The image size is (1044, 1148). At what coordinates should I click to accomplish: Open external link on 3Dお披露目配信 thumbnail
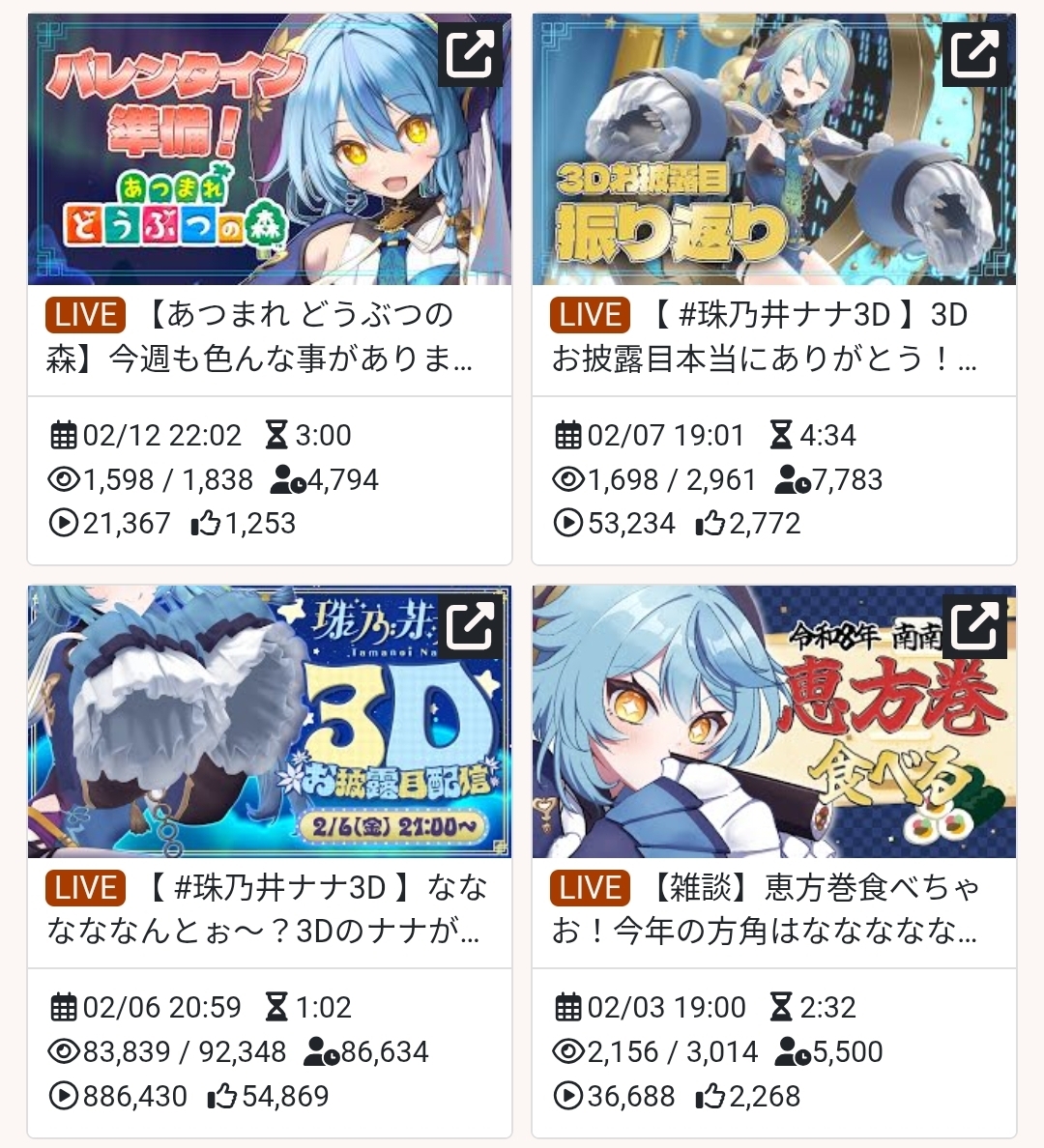(471, 626)
